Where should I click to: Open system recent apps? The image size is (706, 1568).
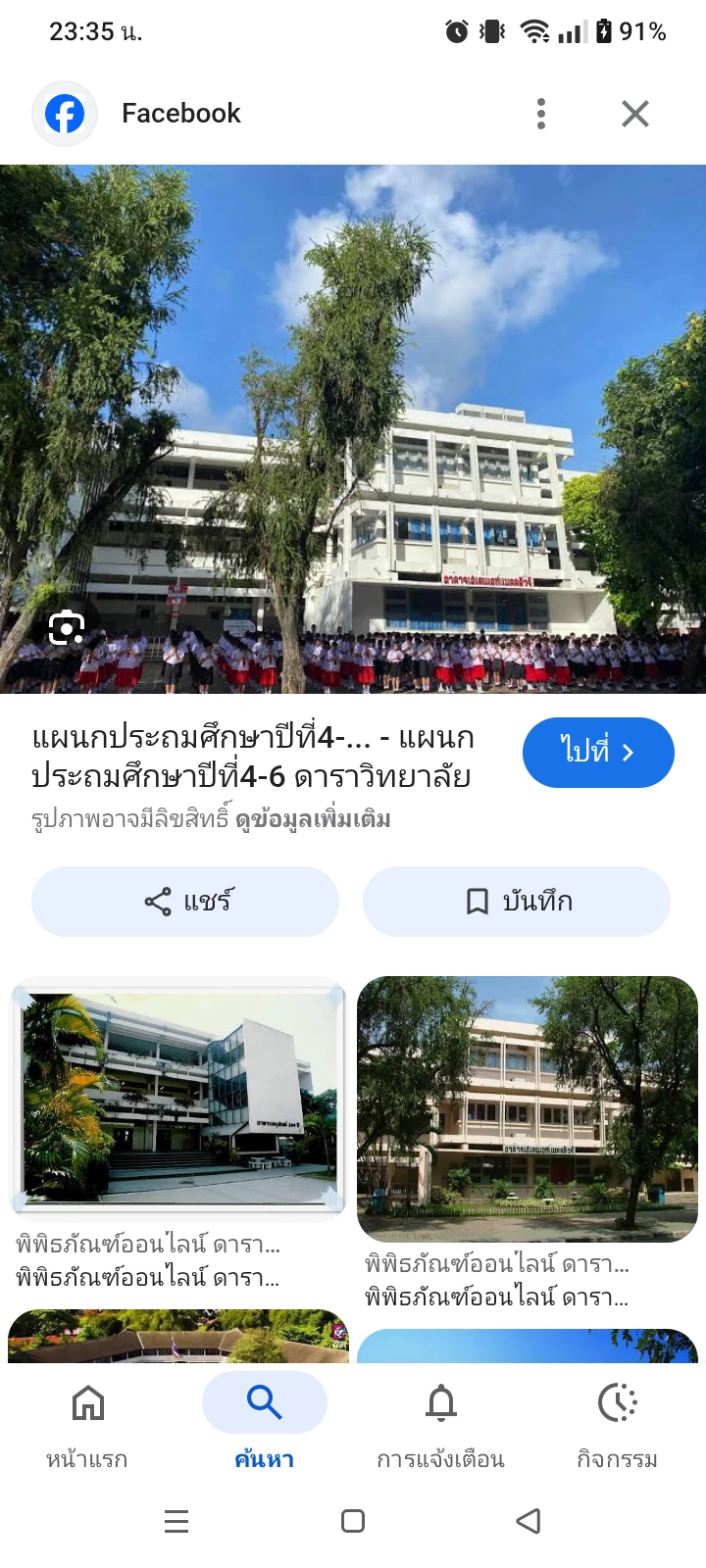[176, 1521]
